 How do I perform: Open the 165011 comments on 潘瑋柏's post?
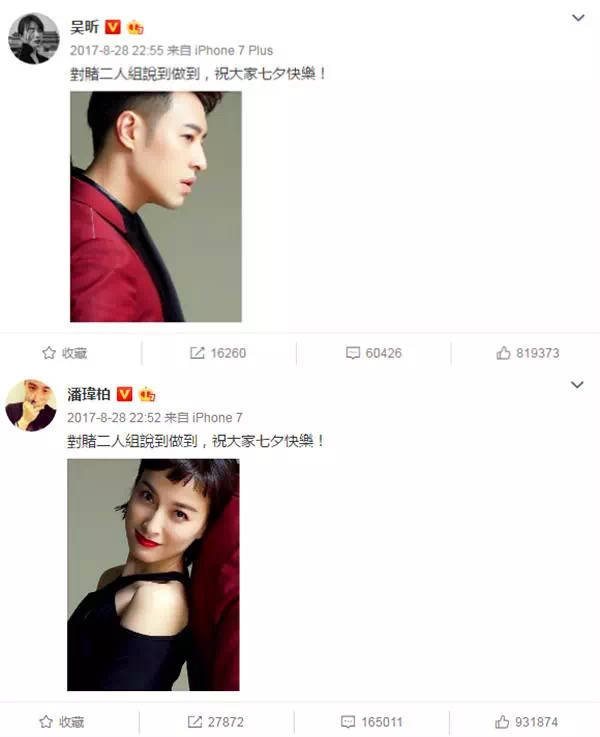pos(373,721)
